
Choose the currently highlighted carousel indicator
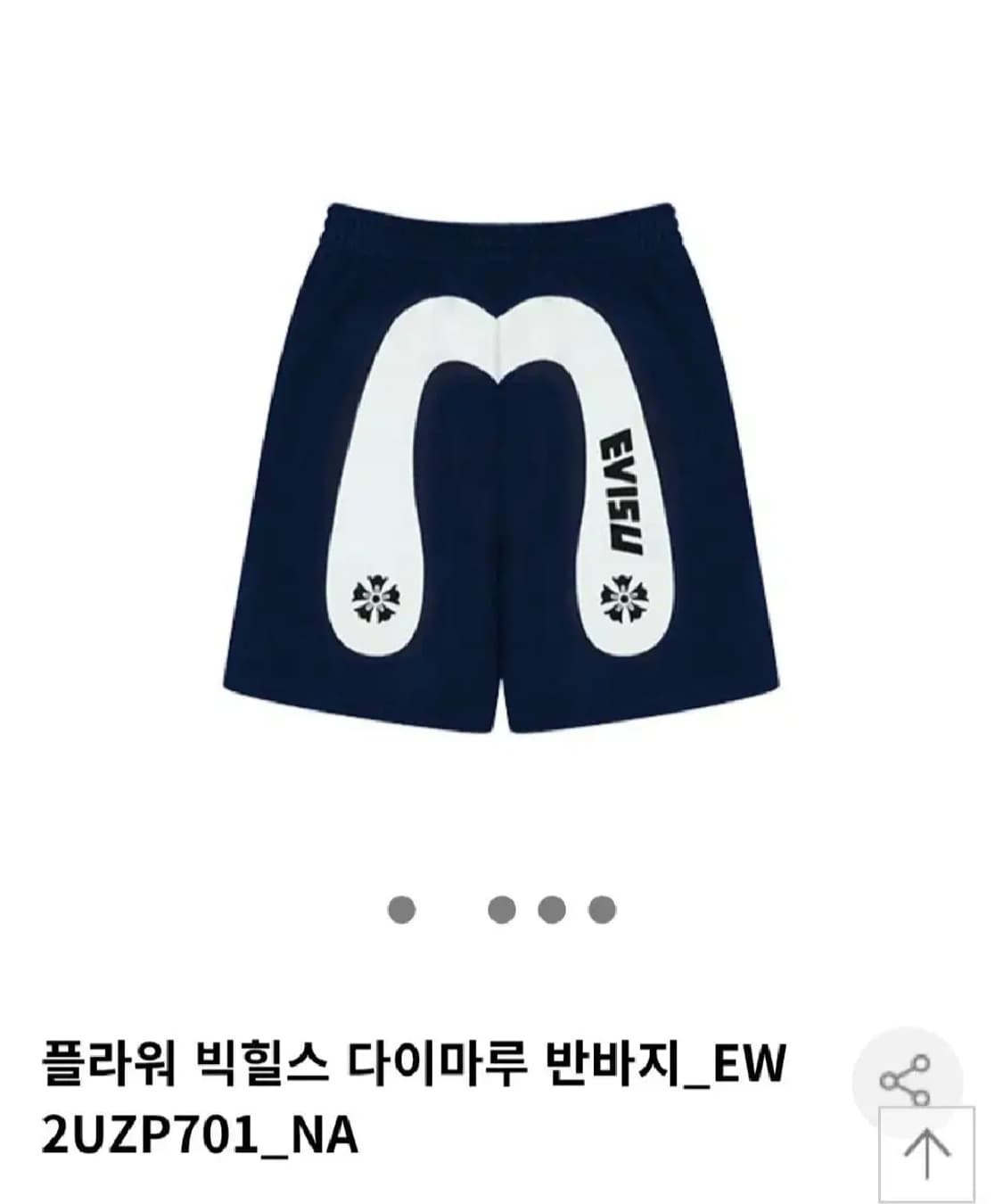(402, 908)
